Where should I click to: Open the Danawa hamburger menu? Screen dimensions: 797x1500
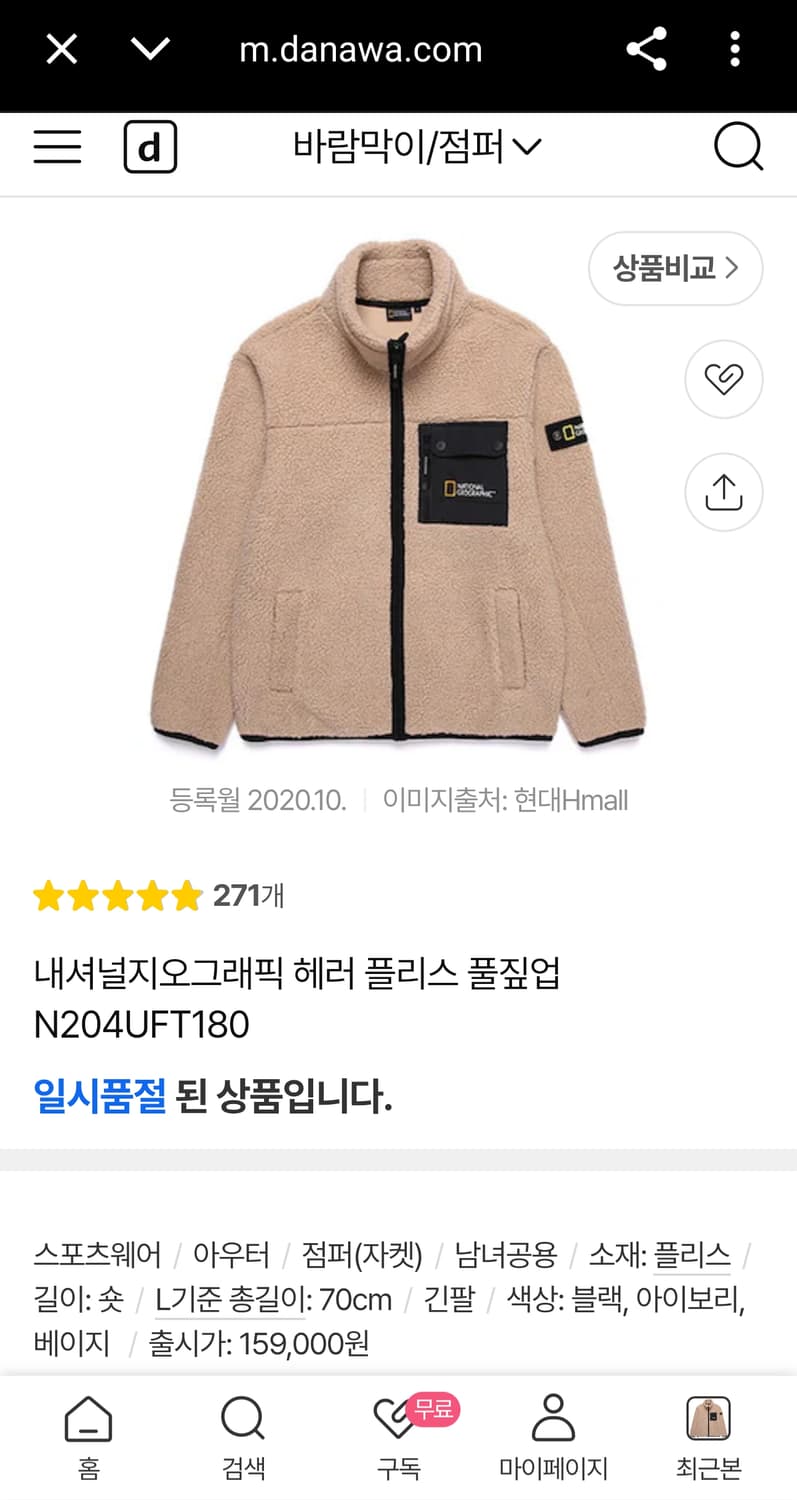click(x=57, y=146)
